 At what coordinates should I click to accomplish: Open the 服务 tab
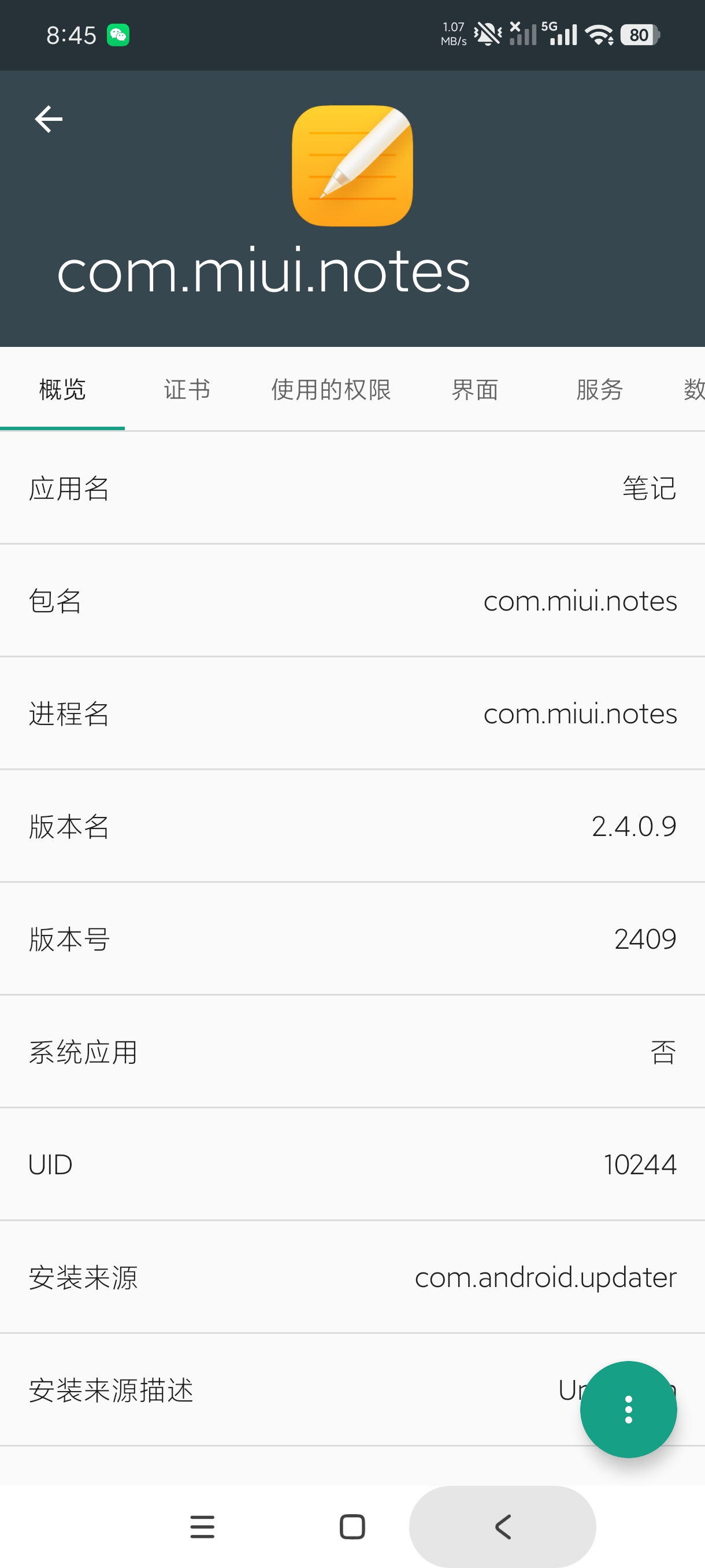tap(600, 390)
